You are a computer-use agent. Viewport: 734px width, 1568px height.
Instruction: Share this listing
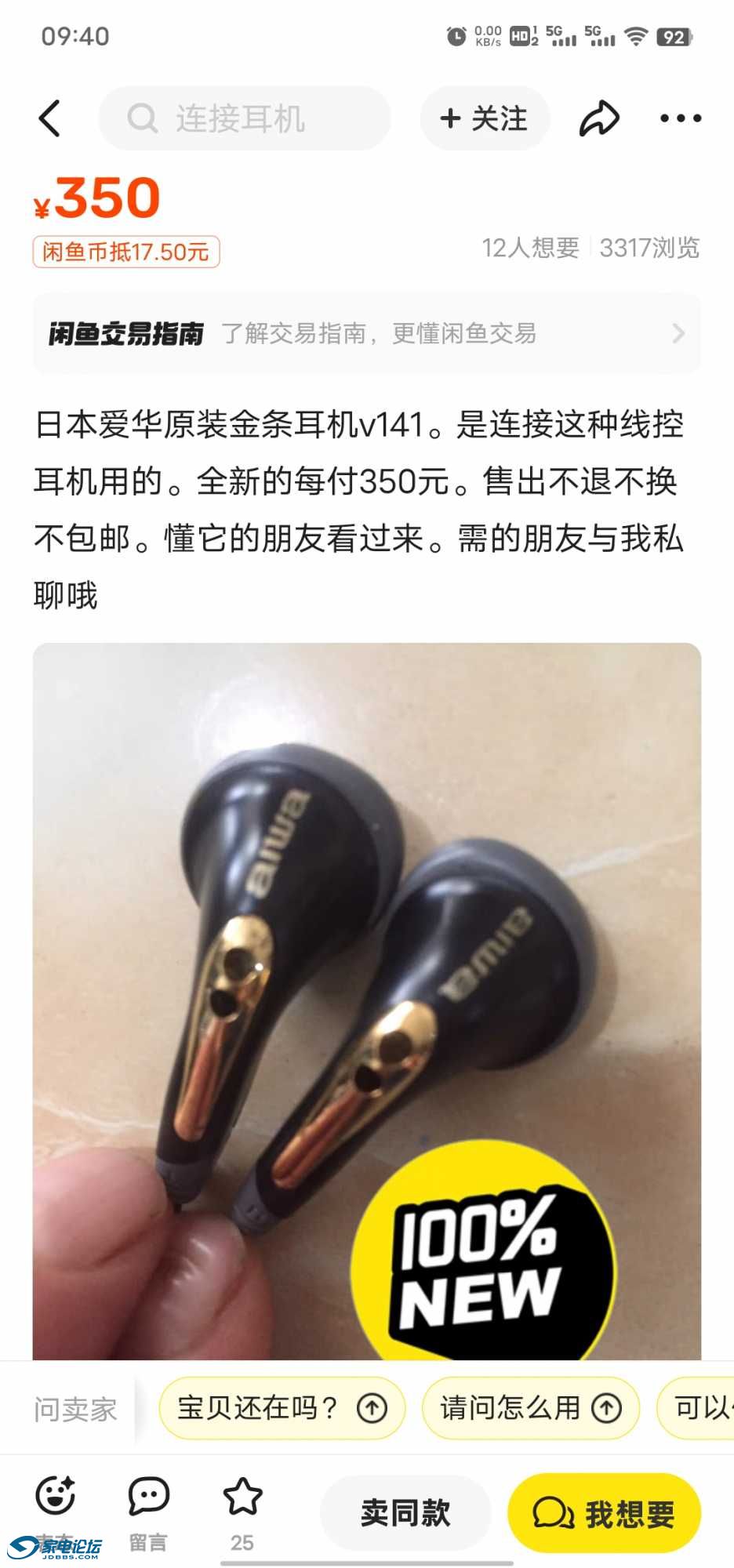(599, 118)
